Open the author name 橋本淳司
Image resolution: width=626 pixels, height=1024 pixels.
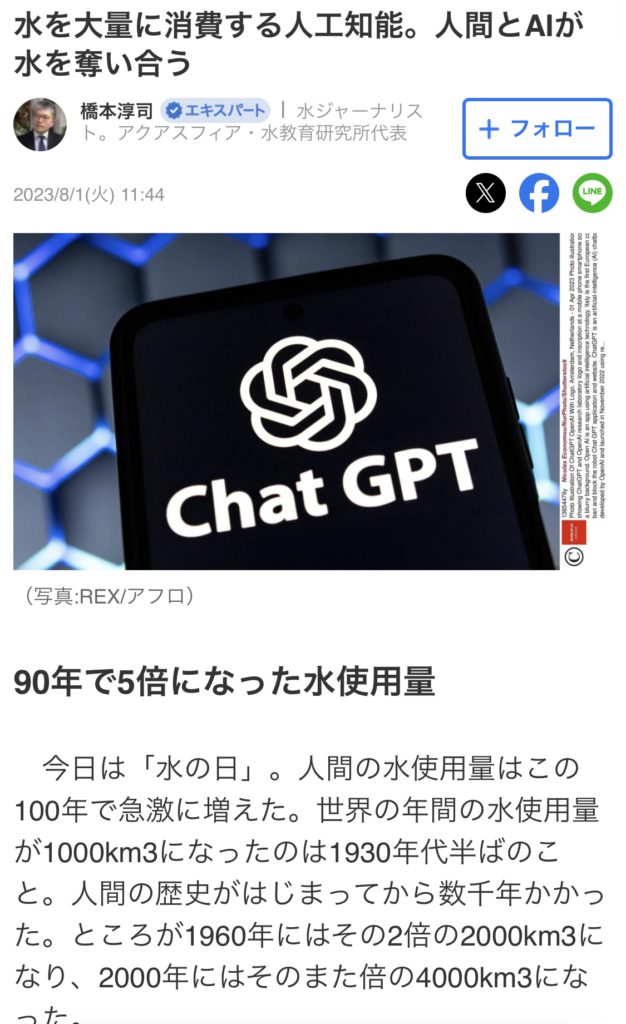[116, 110]
